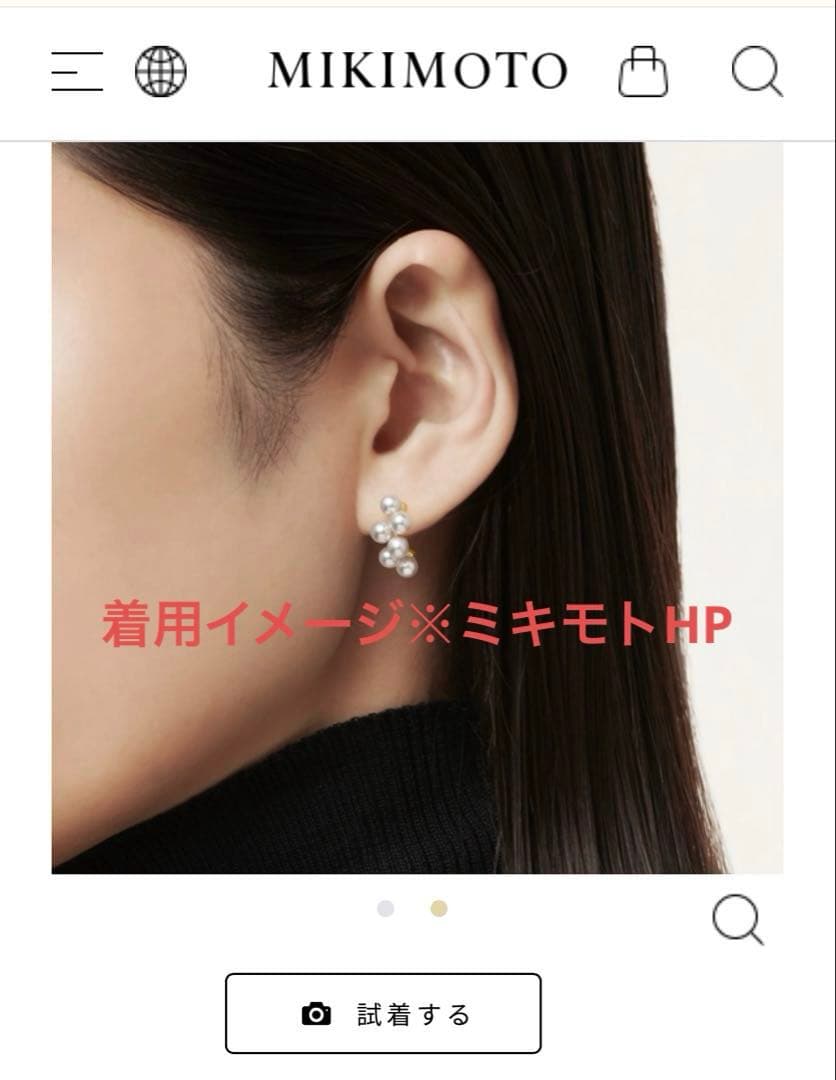The height and width of the screenshot is (1080, 836).
Task: Move the carousel indicator to image one
Action: point(383,908)
